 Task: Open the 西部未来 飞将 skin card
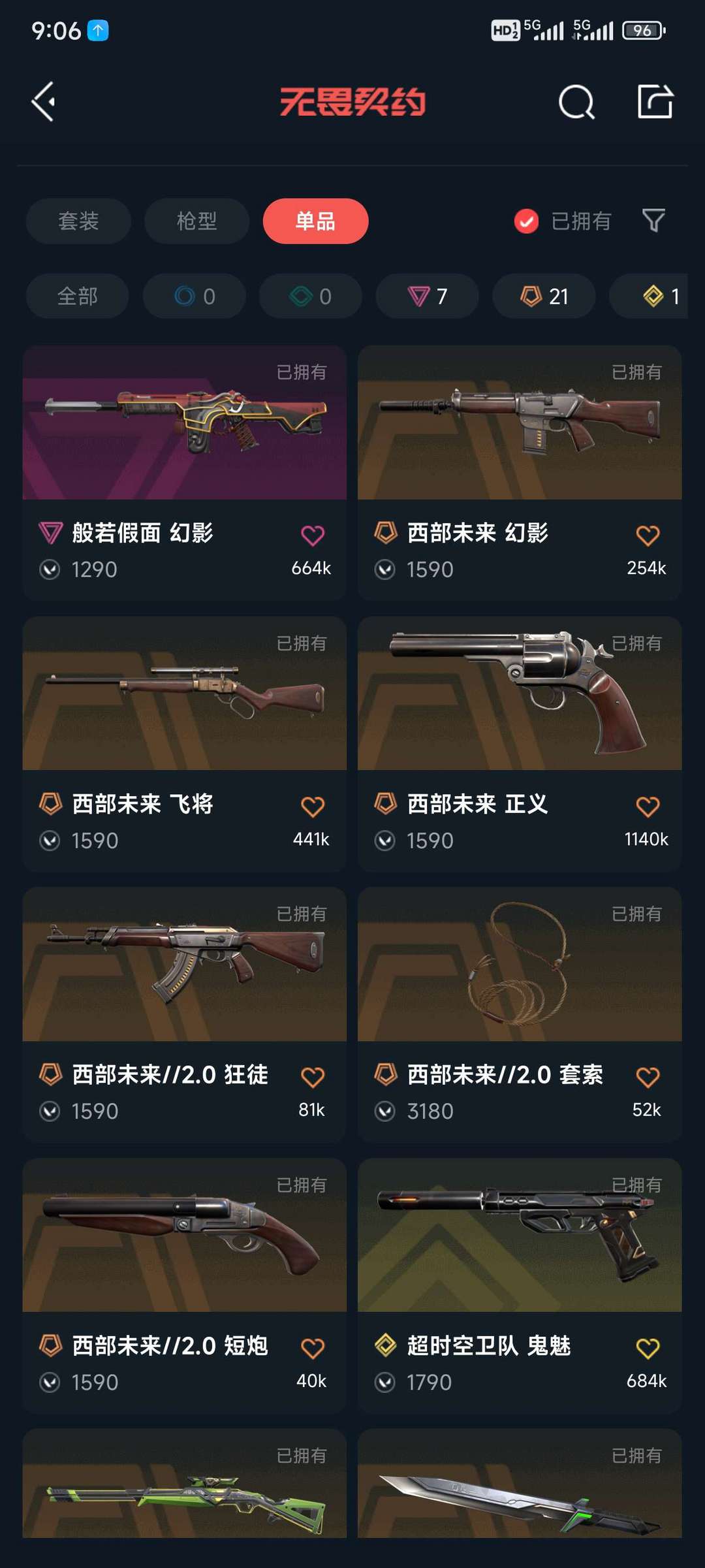(x=185, y=743)
